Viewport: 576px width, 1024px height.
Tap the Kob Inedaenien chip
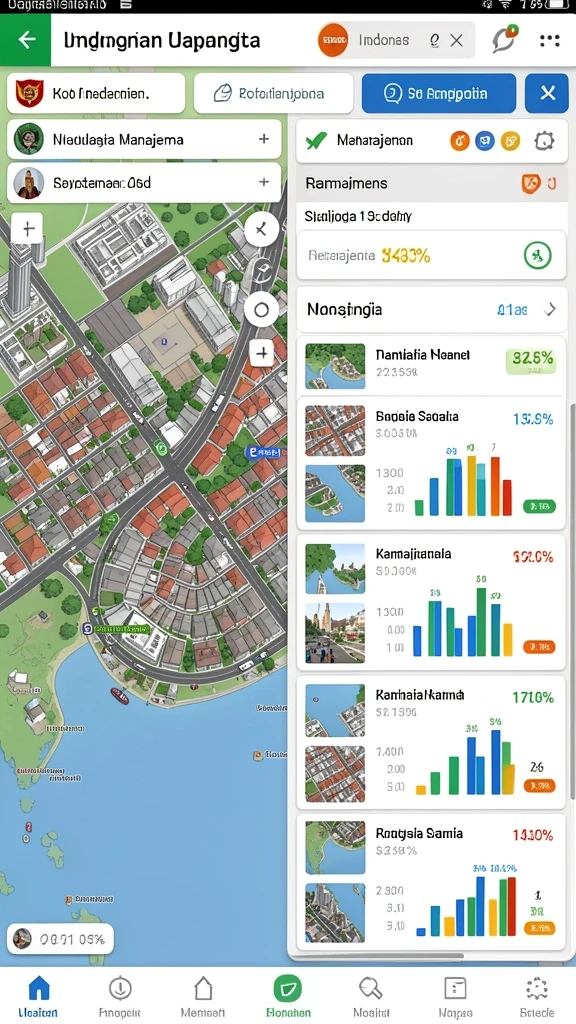tap(96, 93)
